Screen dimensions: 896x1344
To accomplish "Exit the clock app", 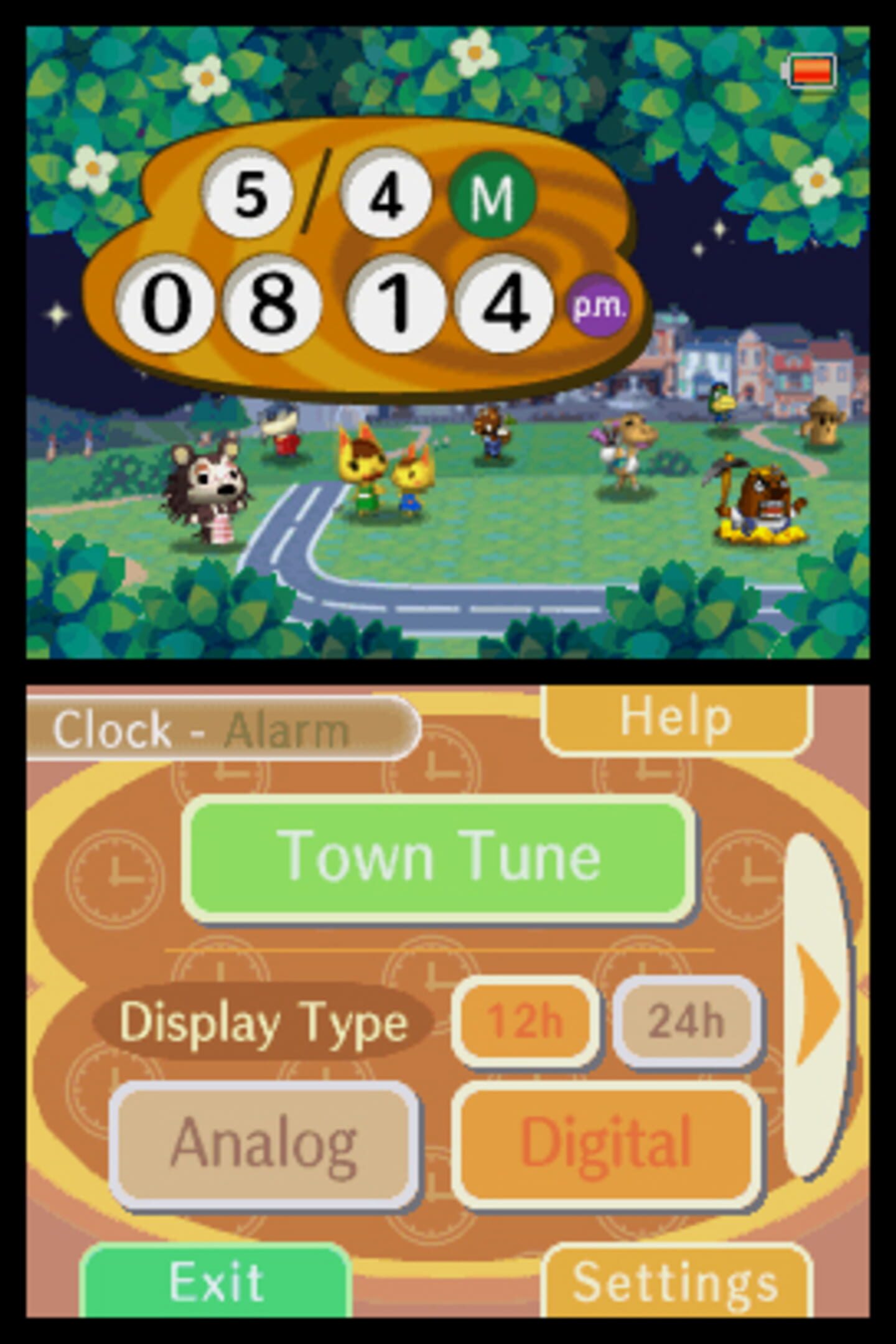I will pos(216,1282).
